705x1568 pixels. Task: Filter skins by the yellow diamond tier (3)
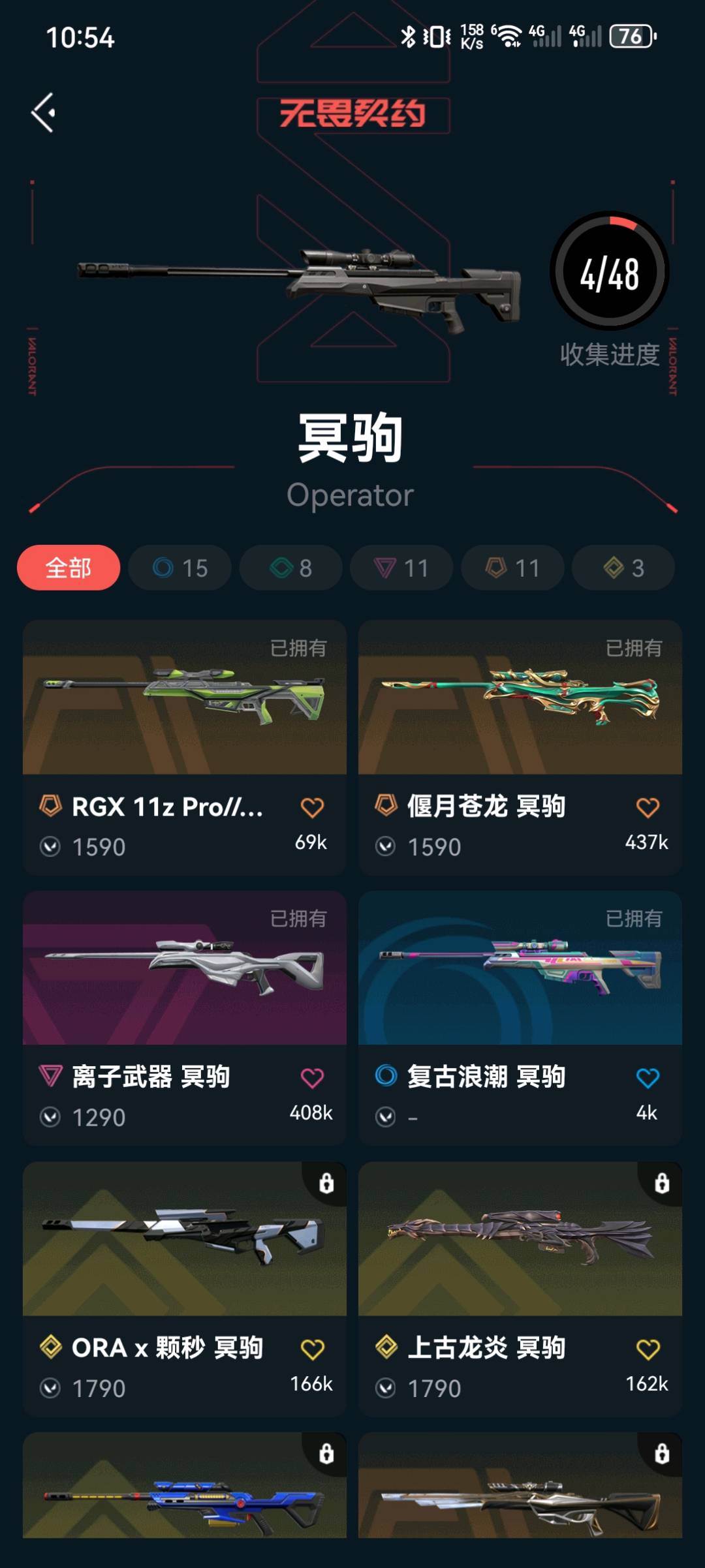click(x=623, y=568)
